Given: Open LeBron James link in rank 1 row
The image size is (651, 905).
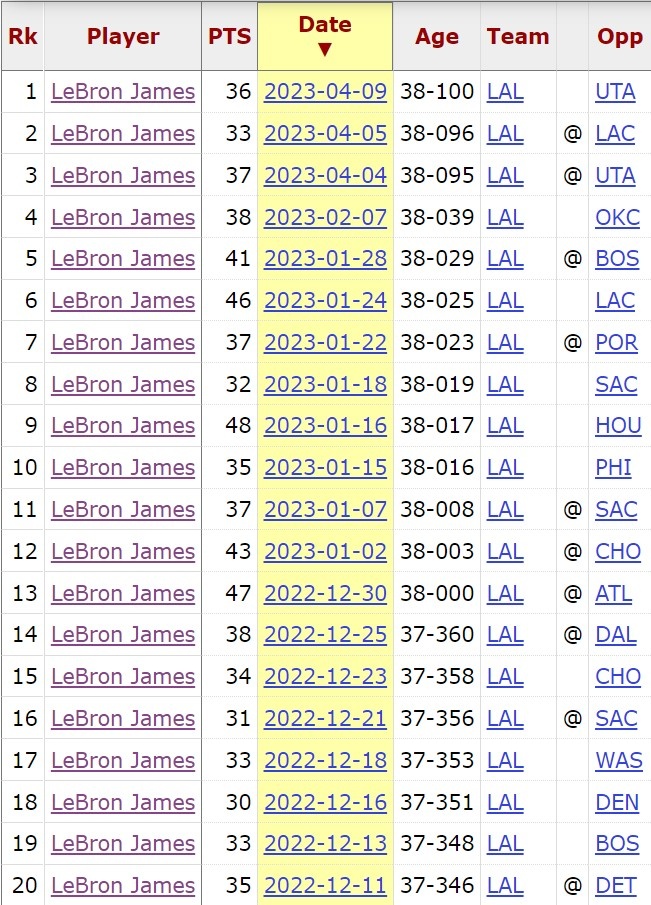Looking at the screenshot, I should (123, 92).
